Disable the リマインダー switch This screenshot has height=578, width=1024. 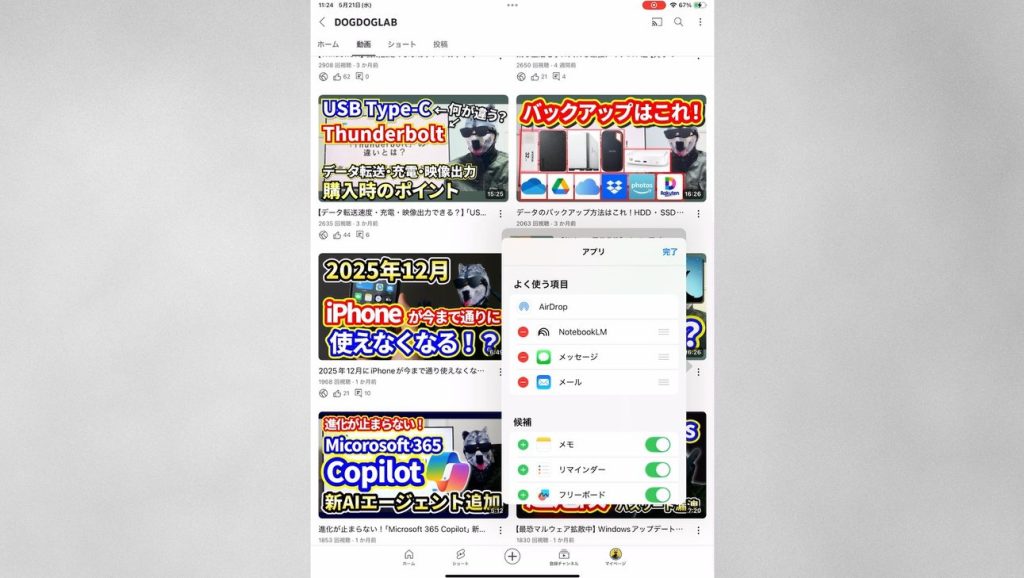(x=657, y=470)
